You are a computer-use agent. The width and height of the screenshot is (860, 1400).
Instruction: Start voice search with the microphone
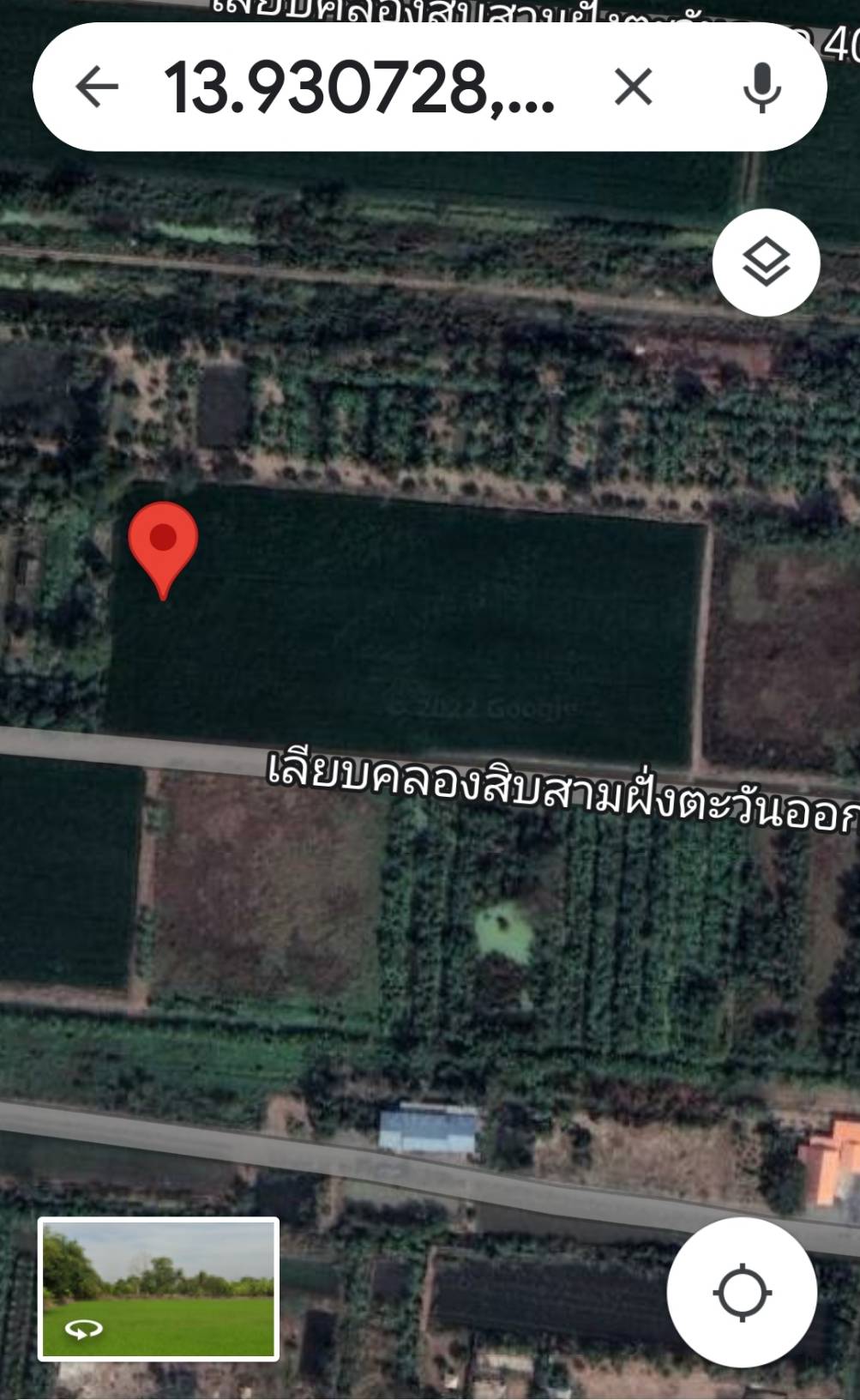pos(761,87)
